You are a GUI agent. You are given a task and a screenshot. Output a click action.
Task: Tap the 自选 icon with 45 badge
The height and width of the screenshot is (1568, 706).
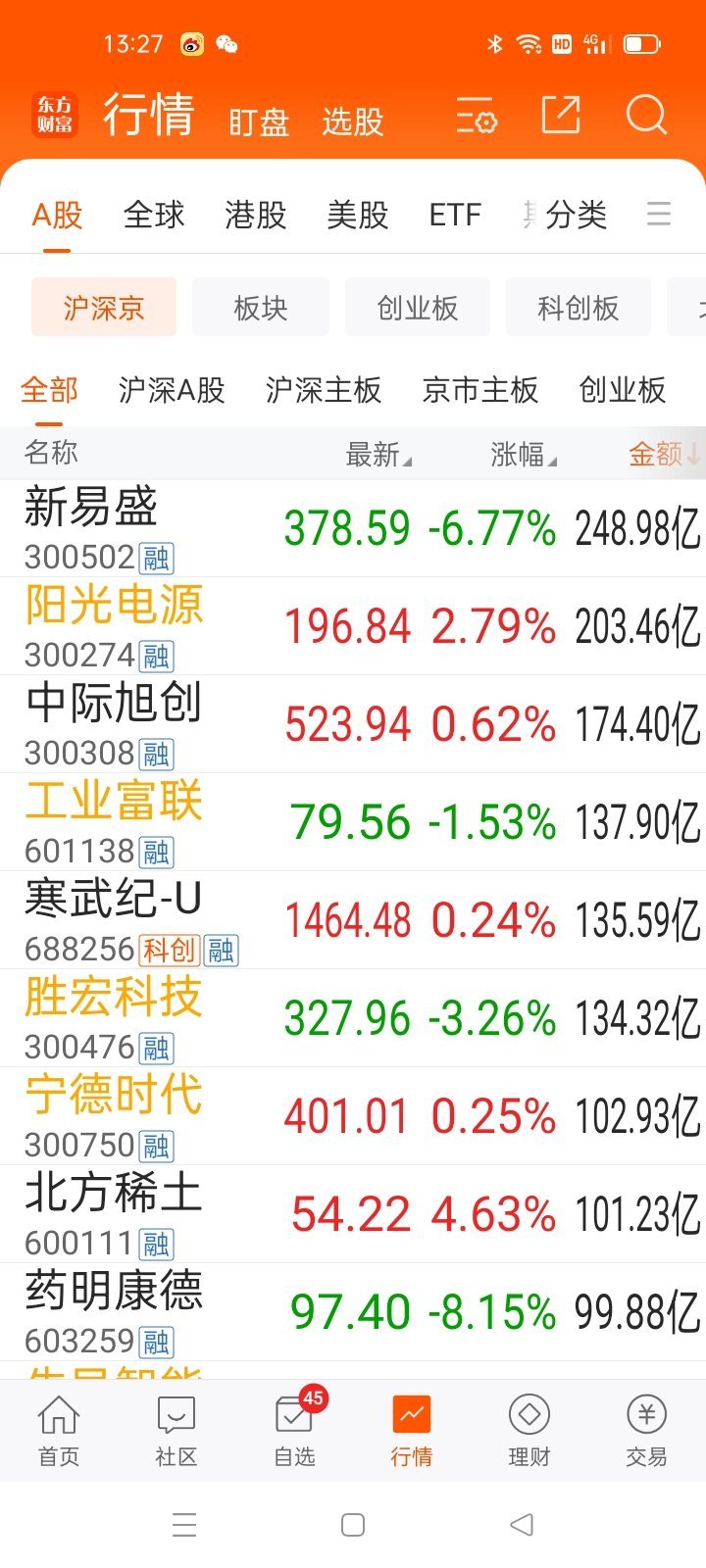click(x=292, y=1431)
